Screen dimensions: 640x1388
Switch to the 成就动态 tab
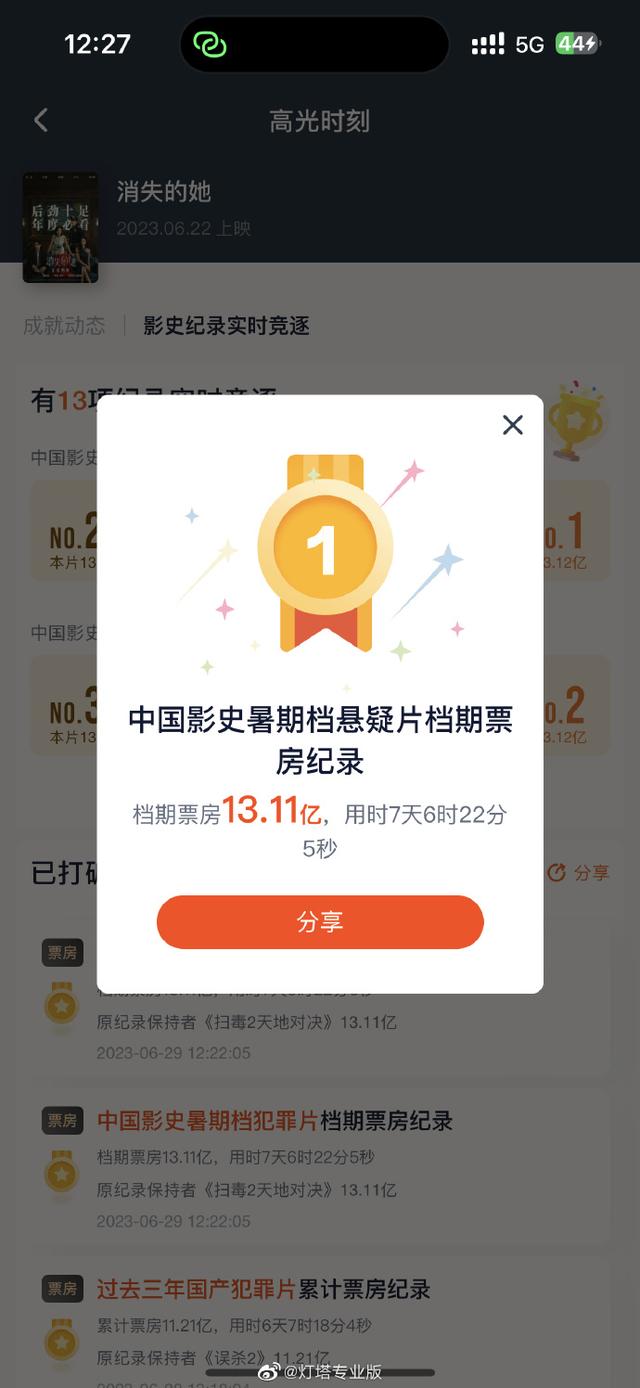point(65,326)
